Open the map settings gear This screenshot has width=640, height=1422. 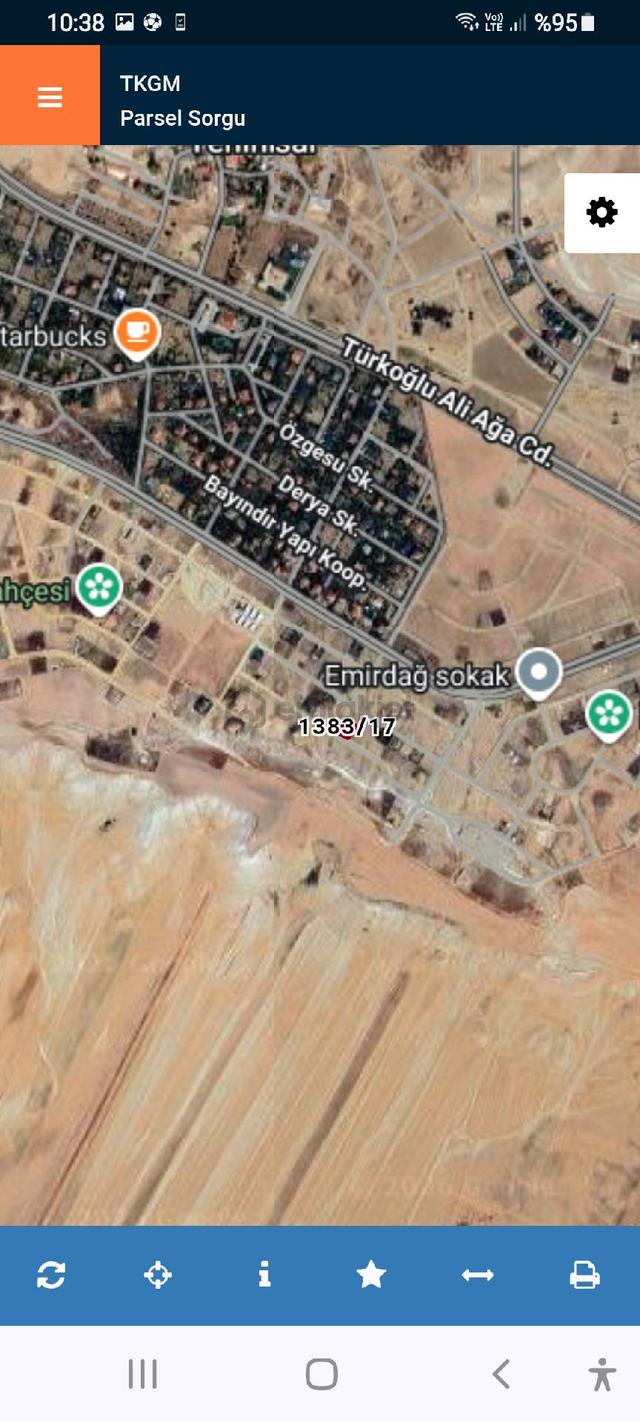pos(602,213)
